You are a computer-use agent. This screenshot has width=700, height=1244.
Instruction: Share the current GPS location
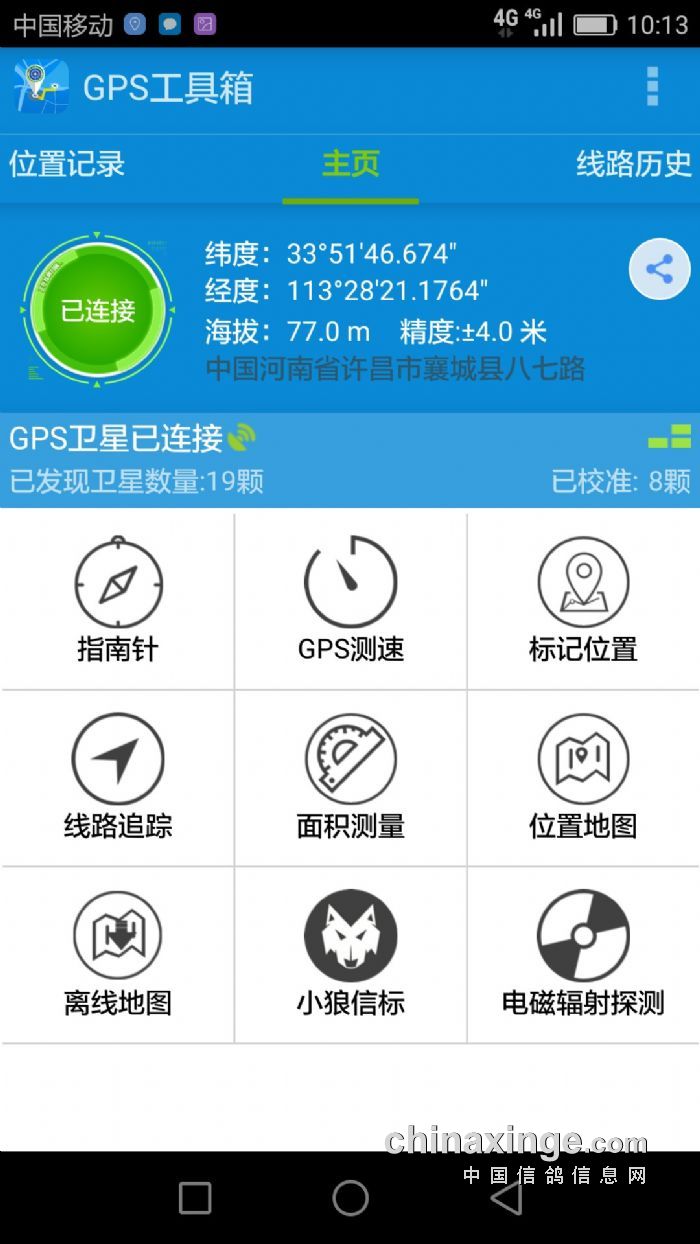(x=658, y=269)
